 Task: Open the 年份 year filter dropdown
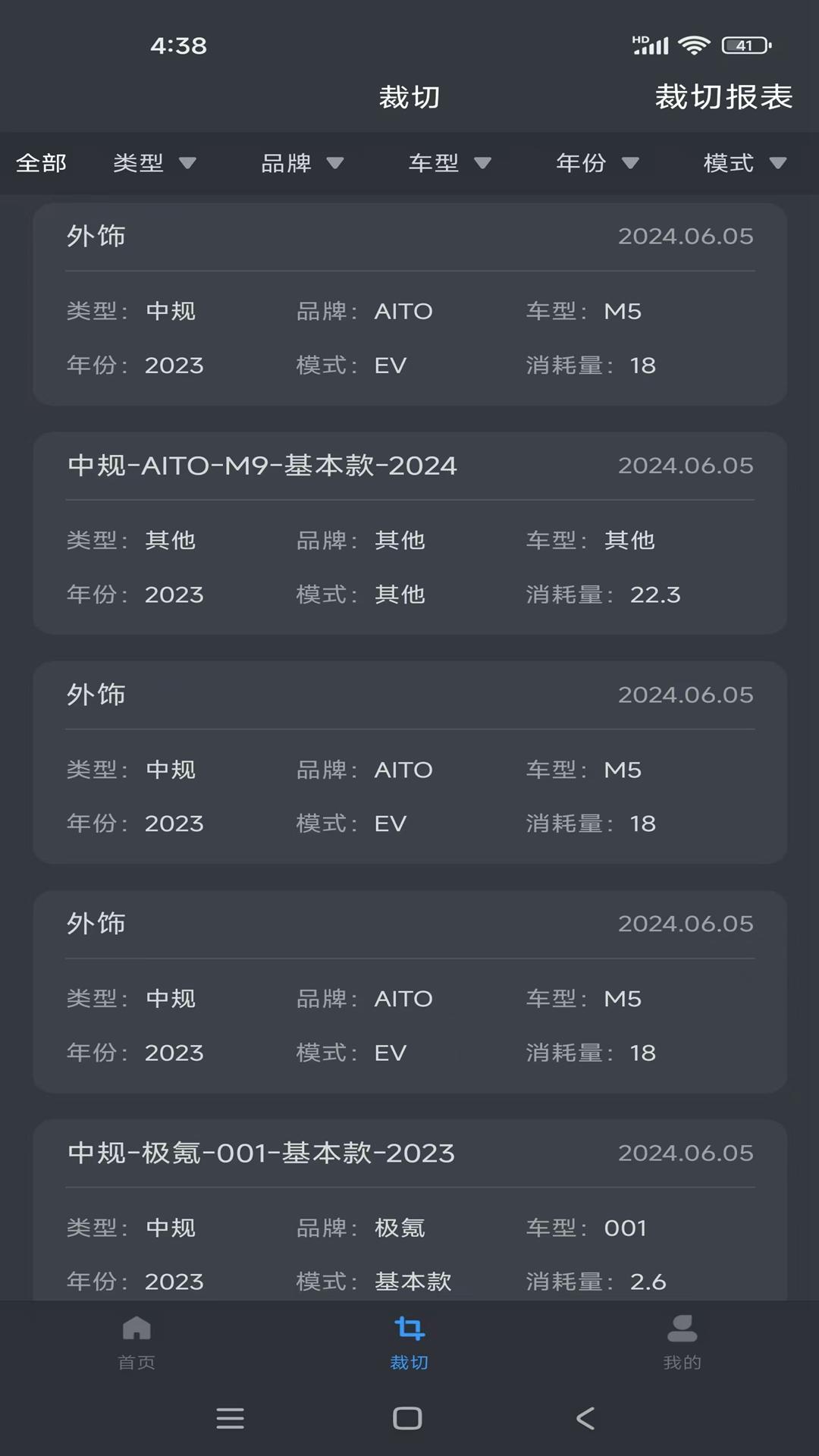(x=597, y=163)
